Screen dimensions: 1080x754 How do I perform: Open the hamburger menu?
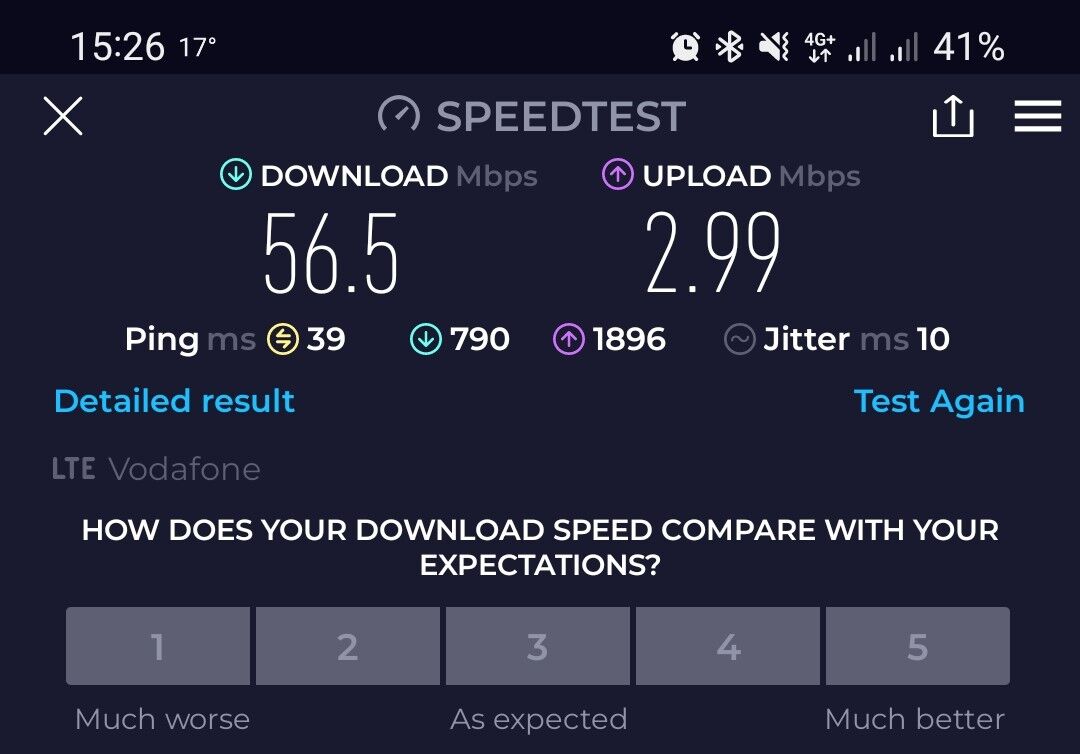point(1037,117)
